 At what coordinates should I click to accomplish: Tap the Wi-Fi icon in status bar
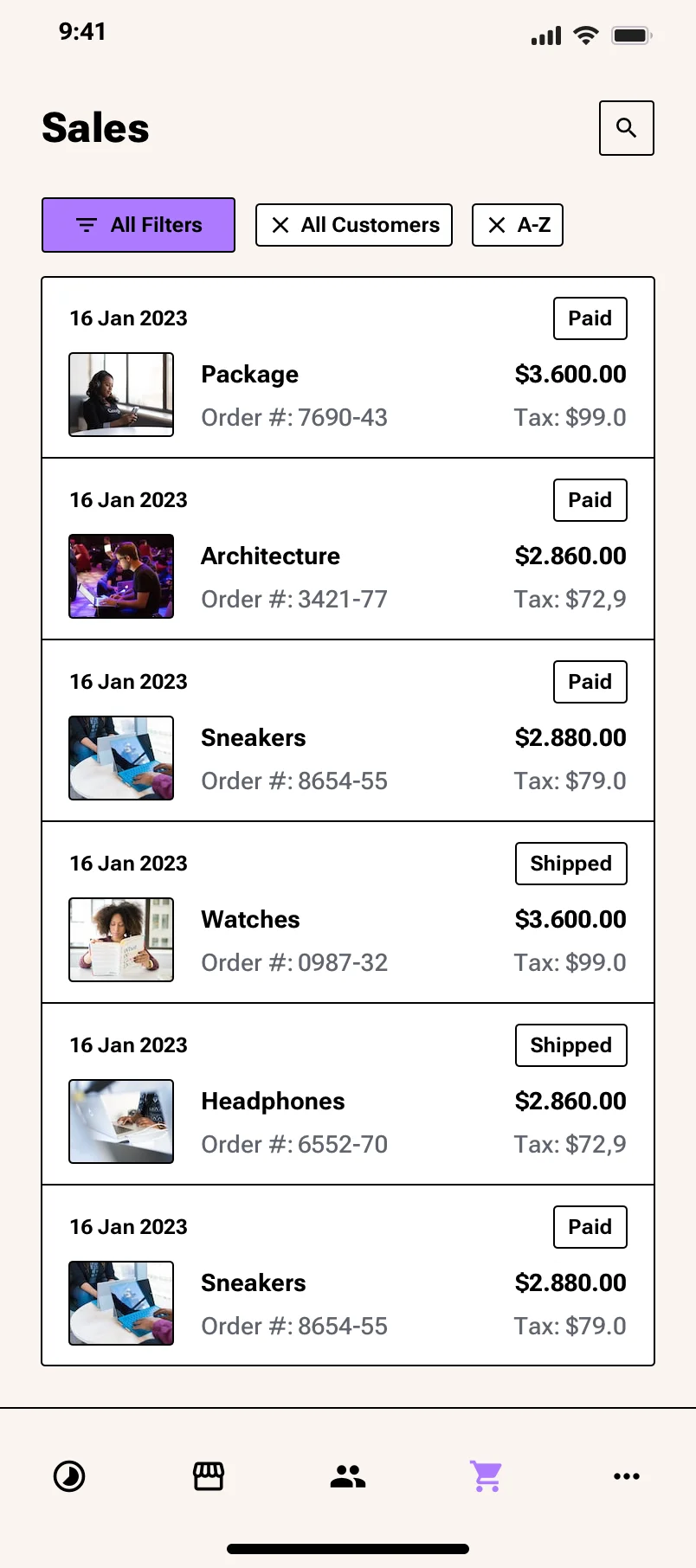[x=585, y=35]
